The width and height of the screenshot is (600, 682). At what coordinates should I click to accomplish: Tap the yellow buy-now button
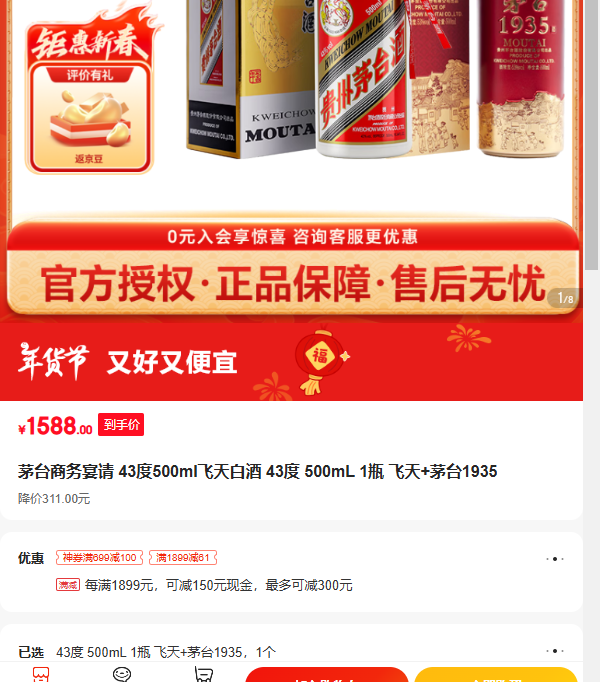[x=496, y=675]
